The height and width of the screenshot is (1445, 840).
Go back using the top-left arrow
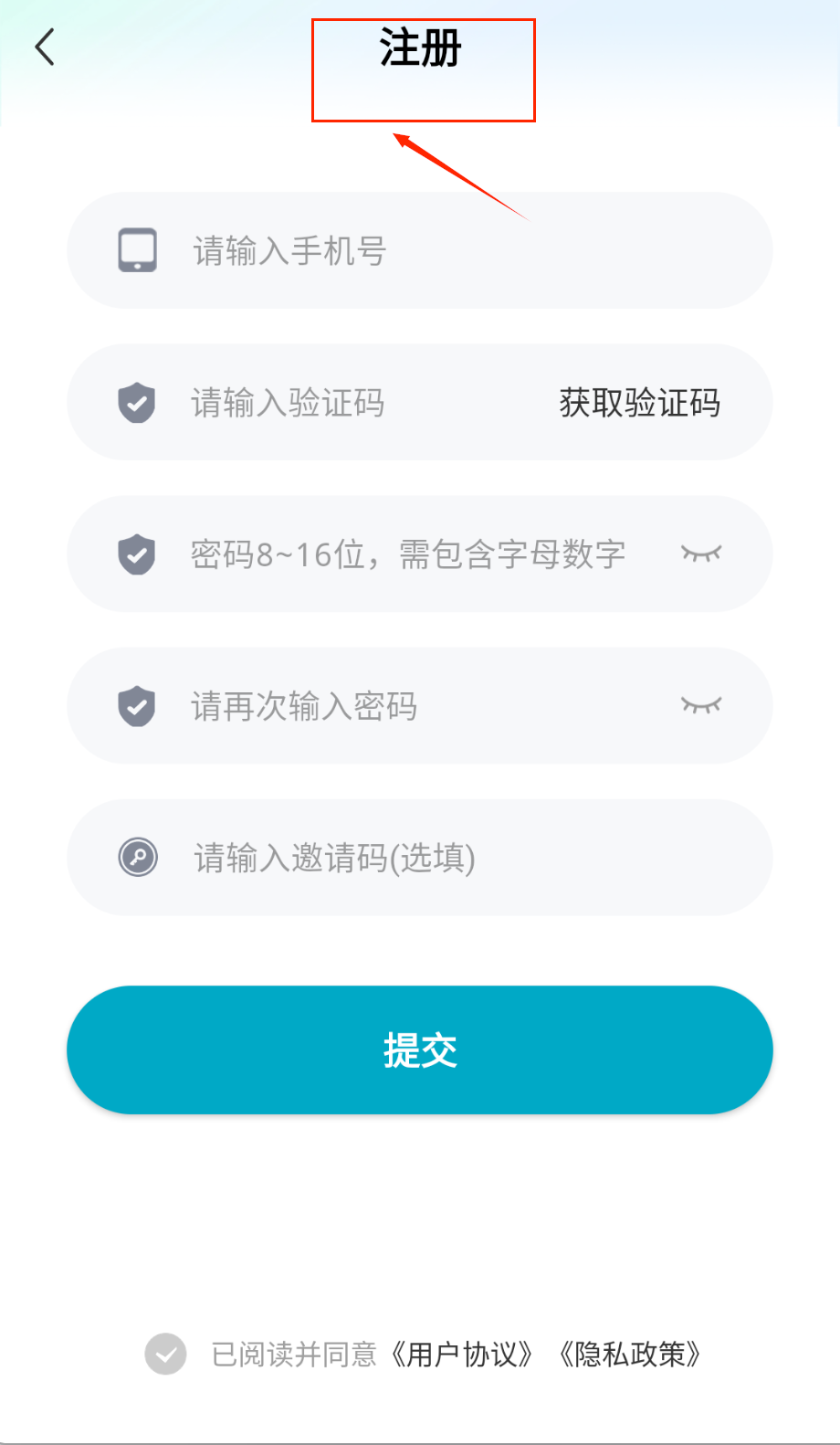[x=45, y=47]
